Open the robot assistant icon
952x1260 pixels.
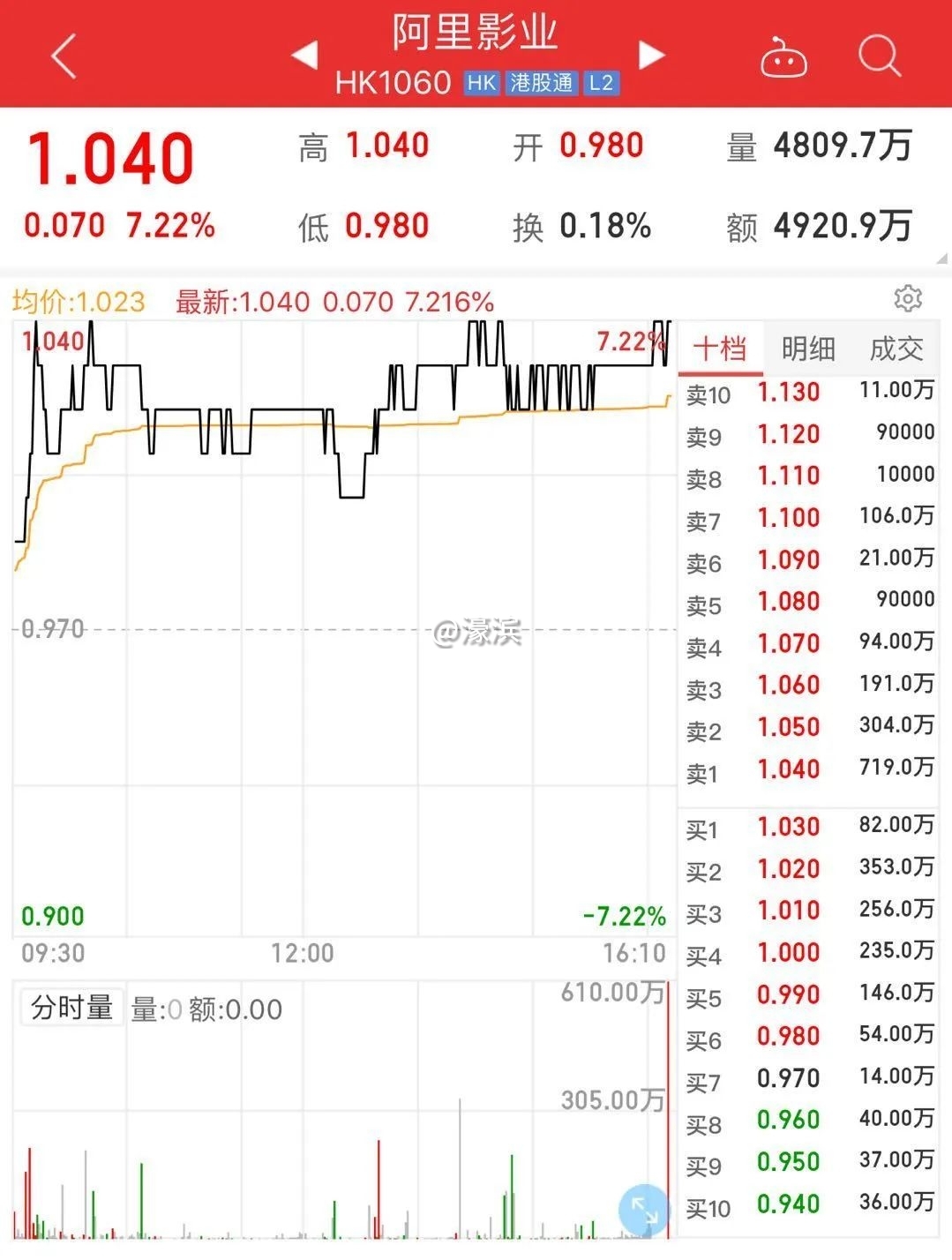783,58
